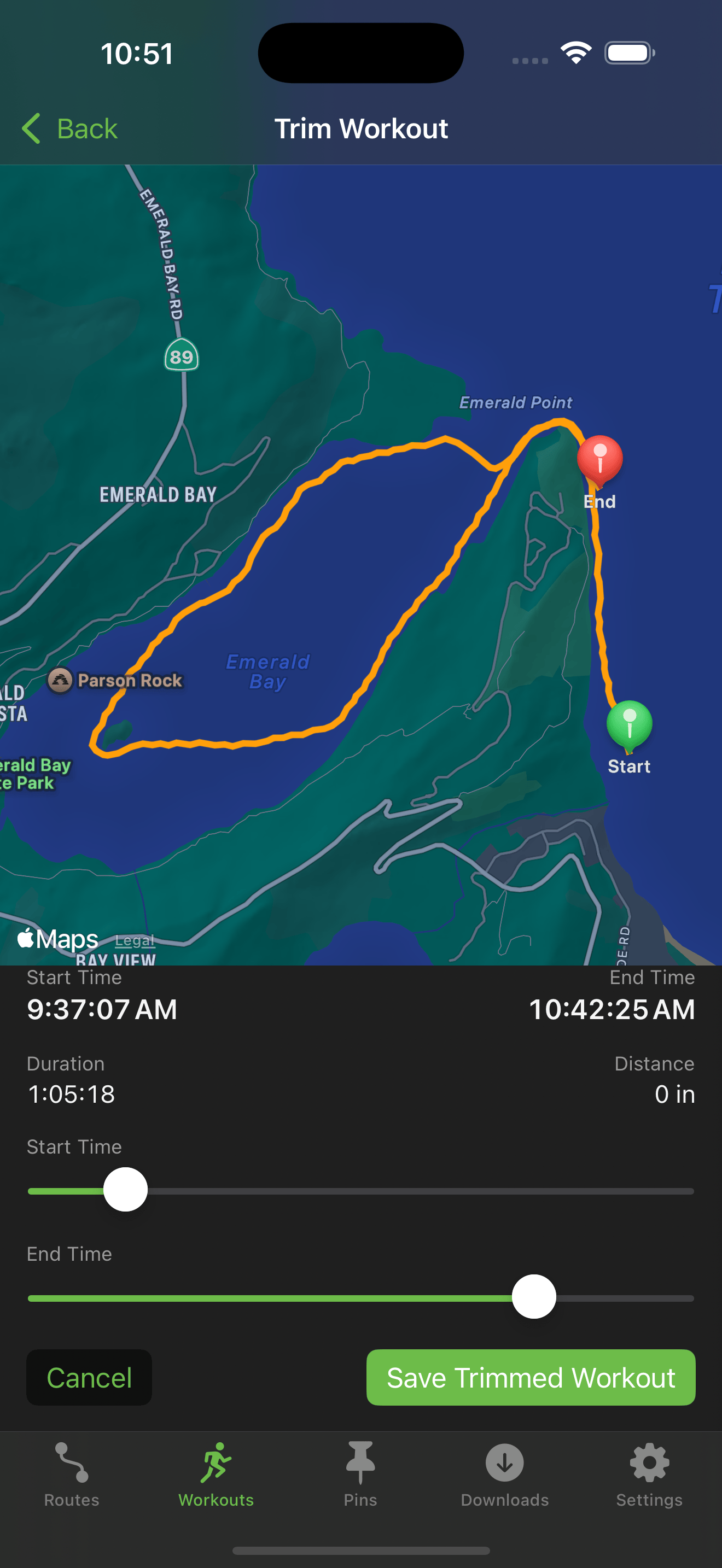Open the Workouts tab
This screenshot has width=722, height=1568.
coord(216,1473)
